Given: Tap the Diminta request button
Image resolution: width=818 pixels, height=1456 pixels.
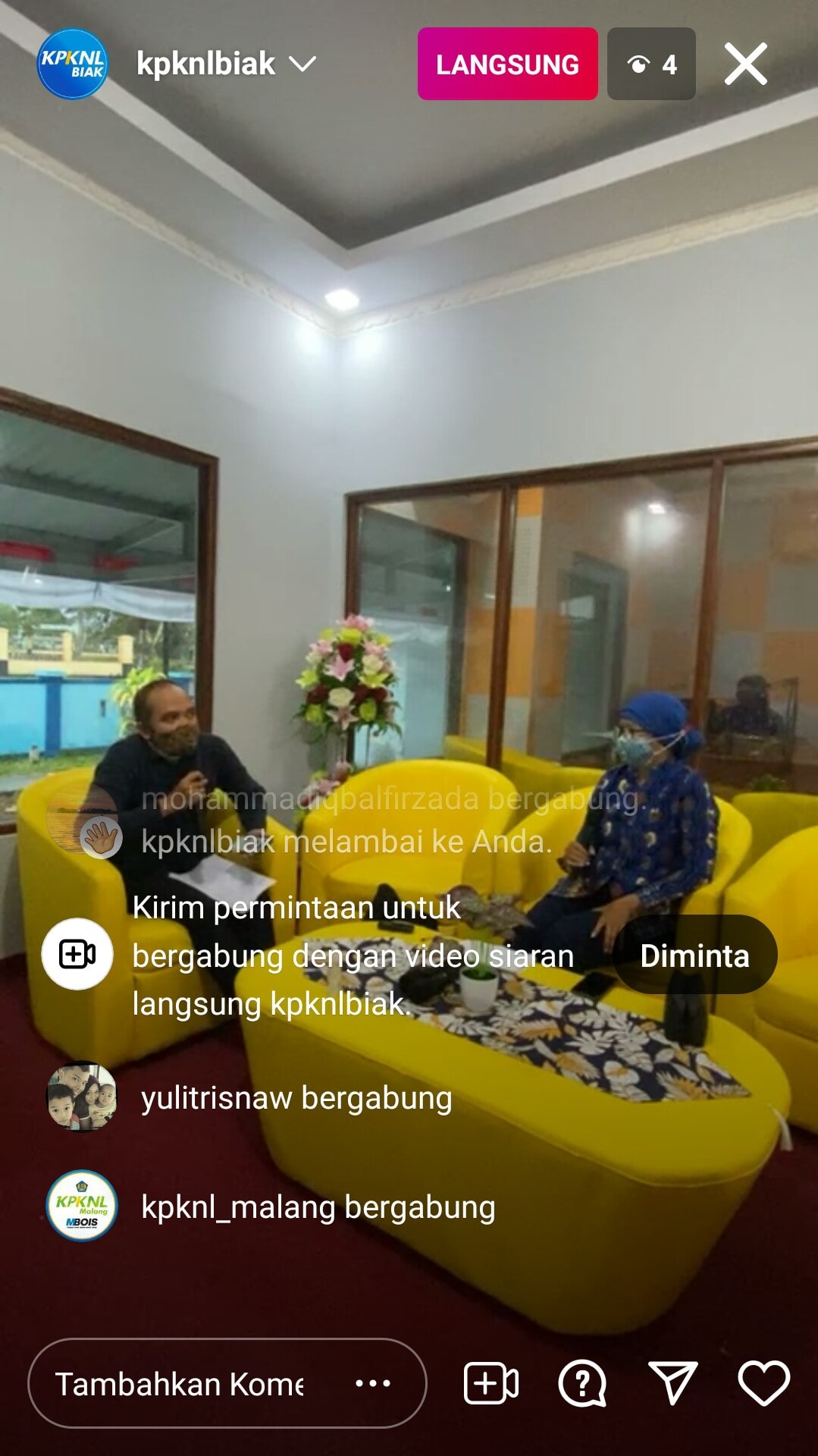Looking at the screenshot, I should (694, 955).
